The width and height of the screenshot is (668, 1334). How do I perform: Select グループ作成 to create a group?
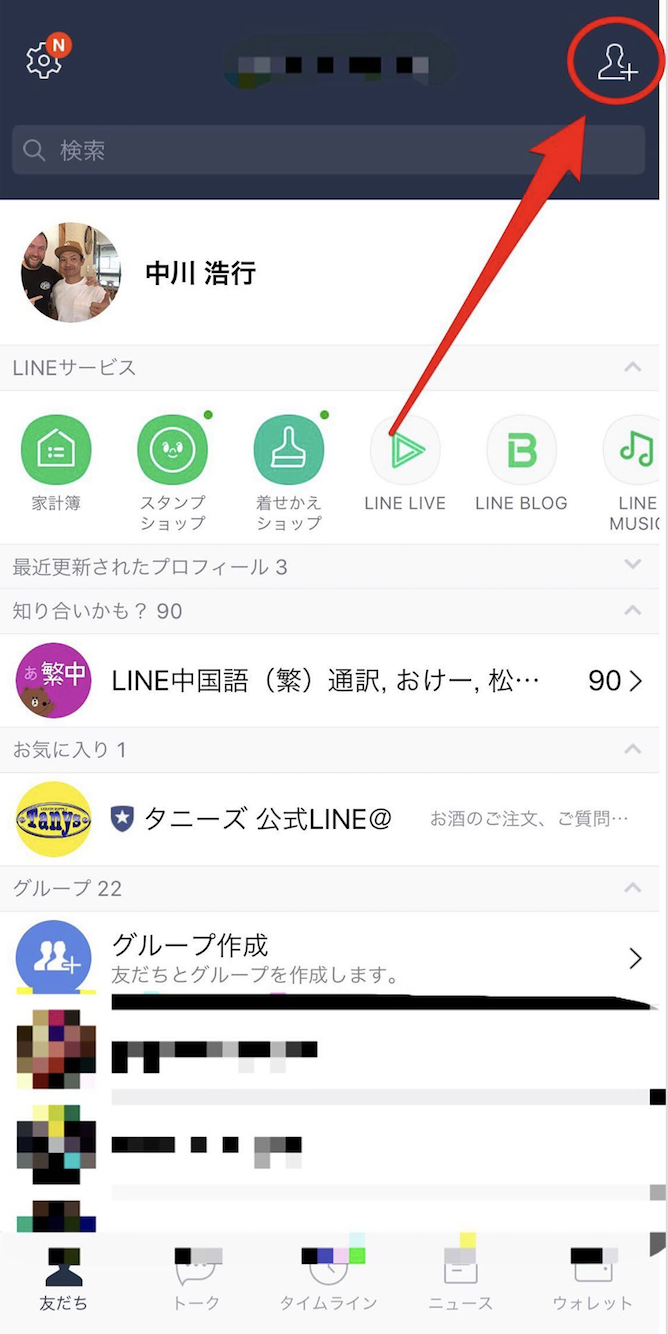[x=330, y=957]
